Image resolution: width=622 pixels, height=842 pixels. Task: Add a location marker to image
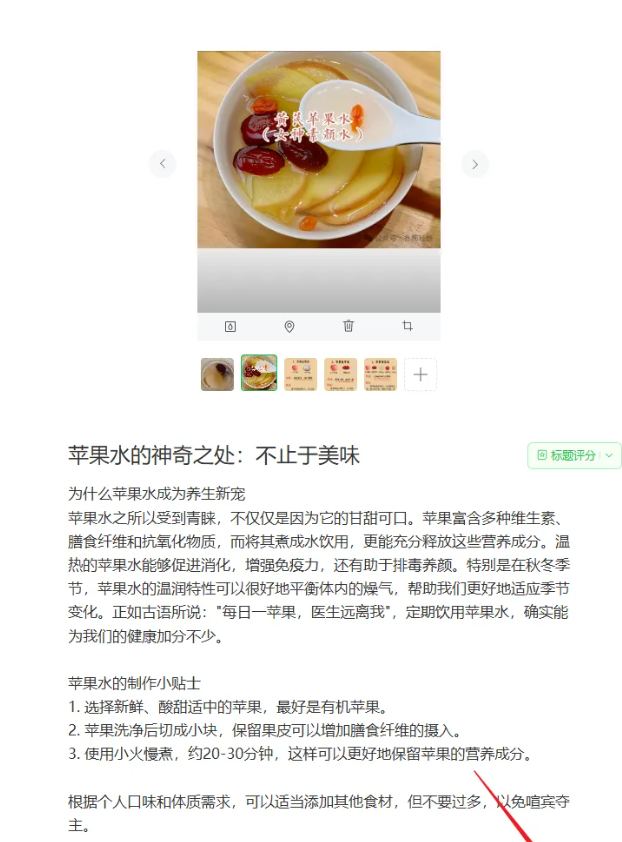coord(289,327)
